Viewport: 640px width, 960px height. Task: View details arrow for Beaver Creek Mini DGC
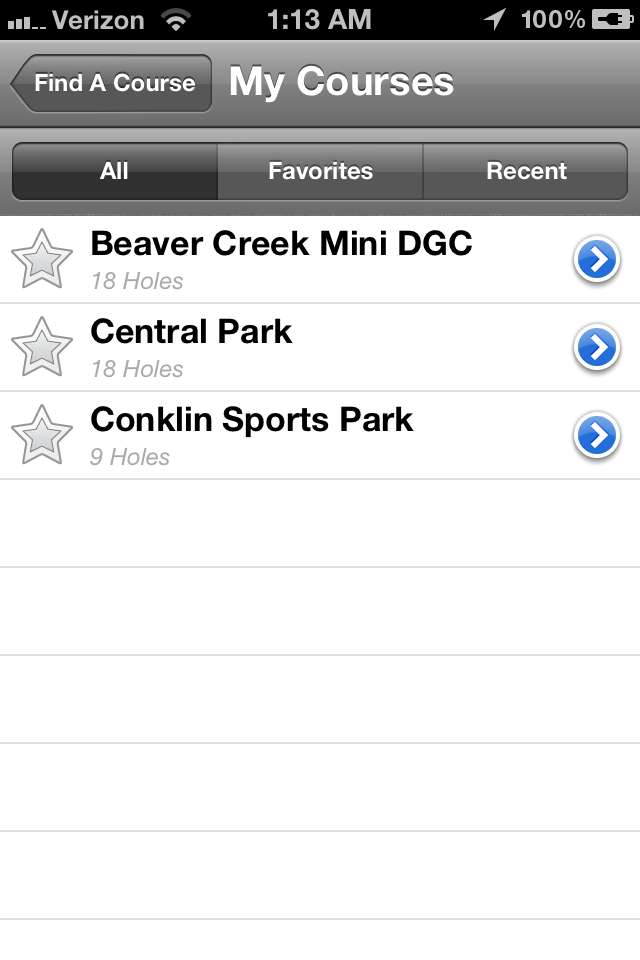click(597, 260)
